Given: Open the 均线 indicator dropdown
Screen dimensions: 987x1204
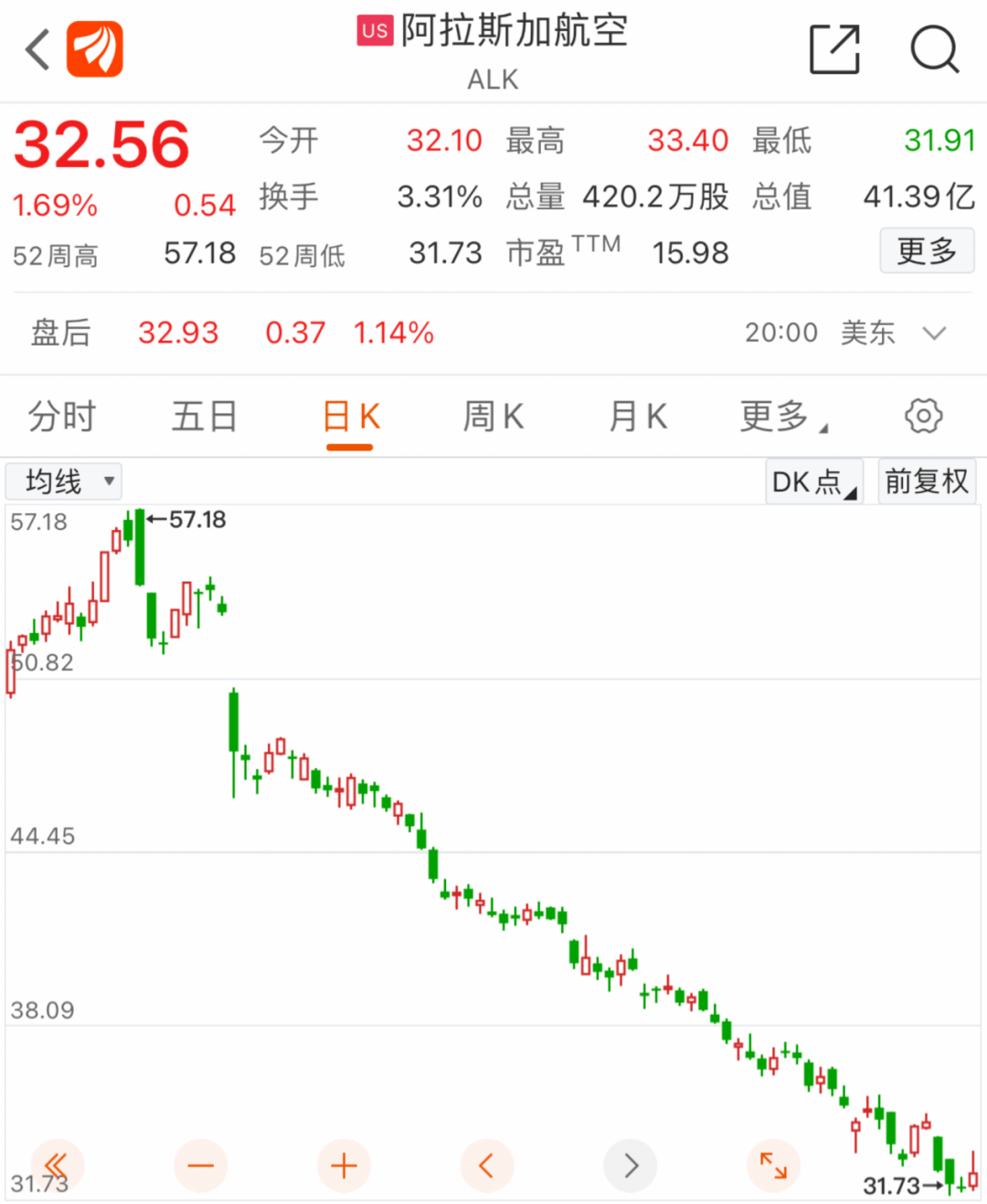Looking at the screenshot, I should click(64, 481).
